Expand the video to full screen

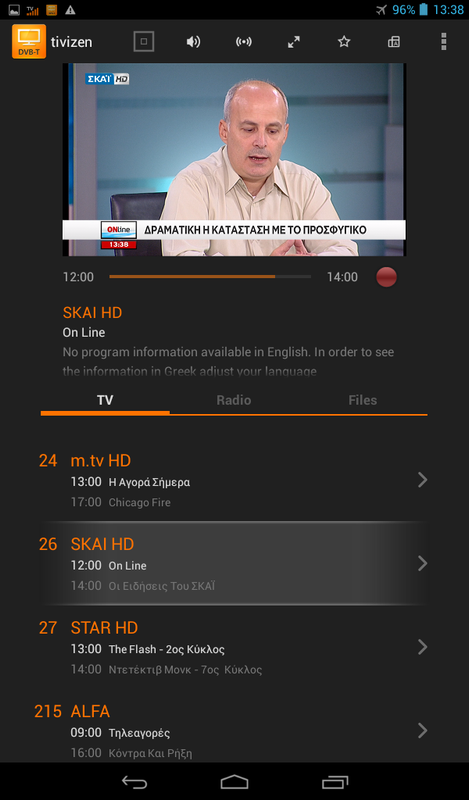pos(293,42)
